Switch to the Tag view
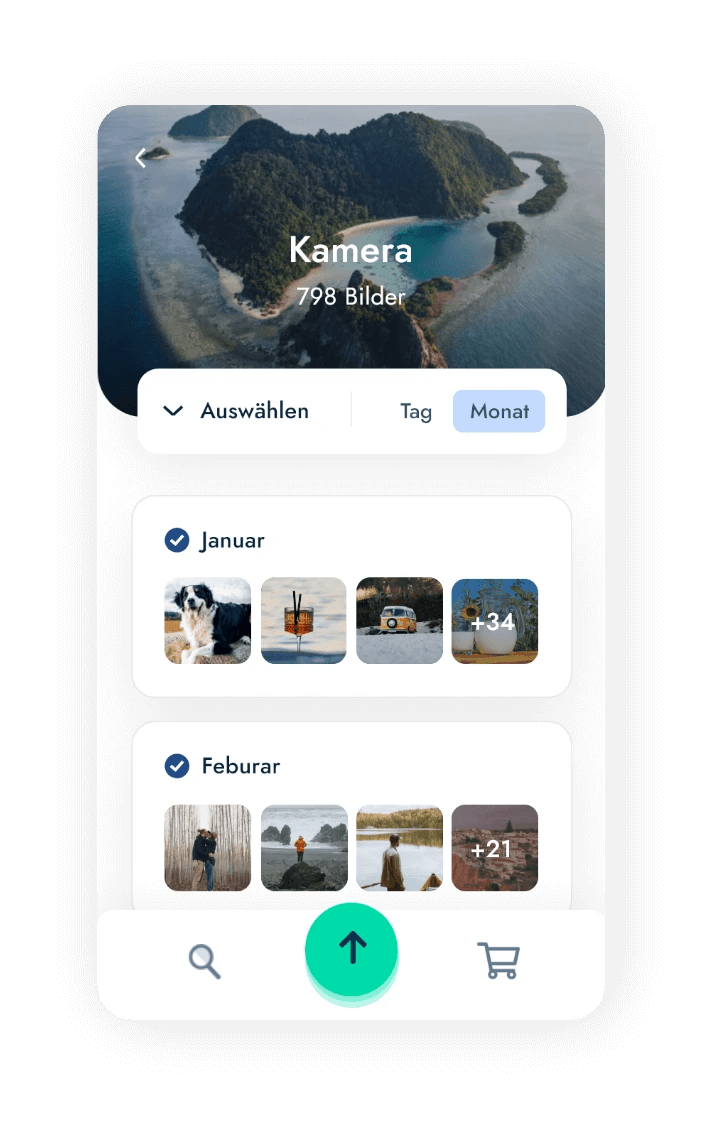Screen dimensions: 718x1125 click(x=416, y=411)
